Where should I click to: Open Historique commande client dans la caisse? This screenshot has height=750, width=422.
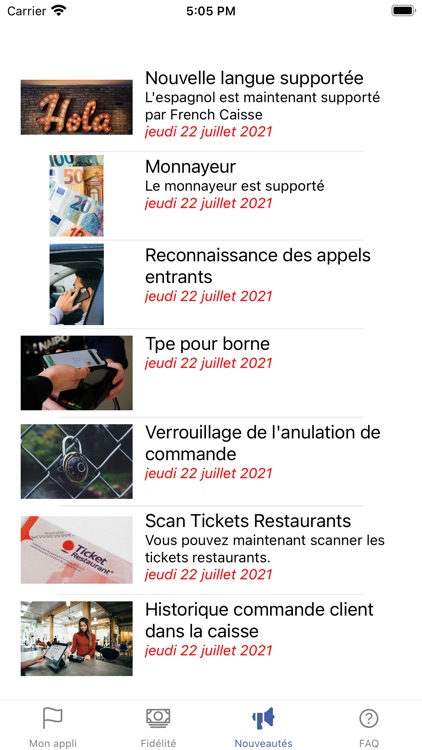[x=211, y=638]
